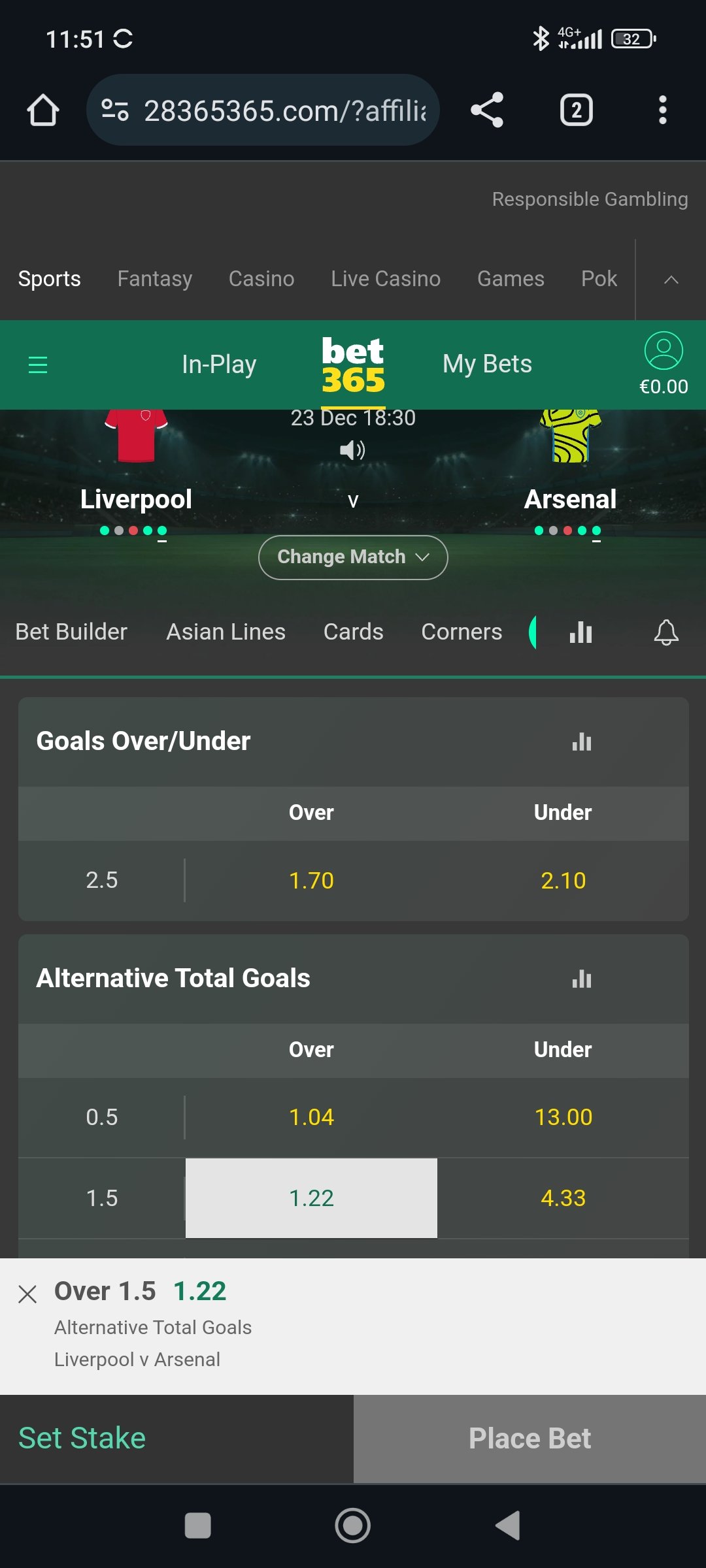
Task: Select Under 2.5 goals at 2.10
Action: tap(563, 880)
